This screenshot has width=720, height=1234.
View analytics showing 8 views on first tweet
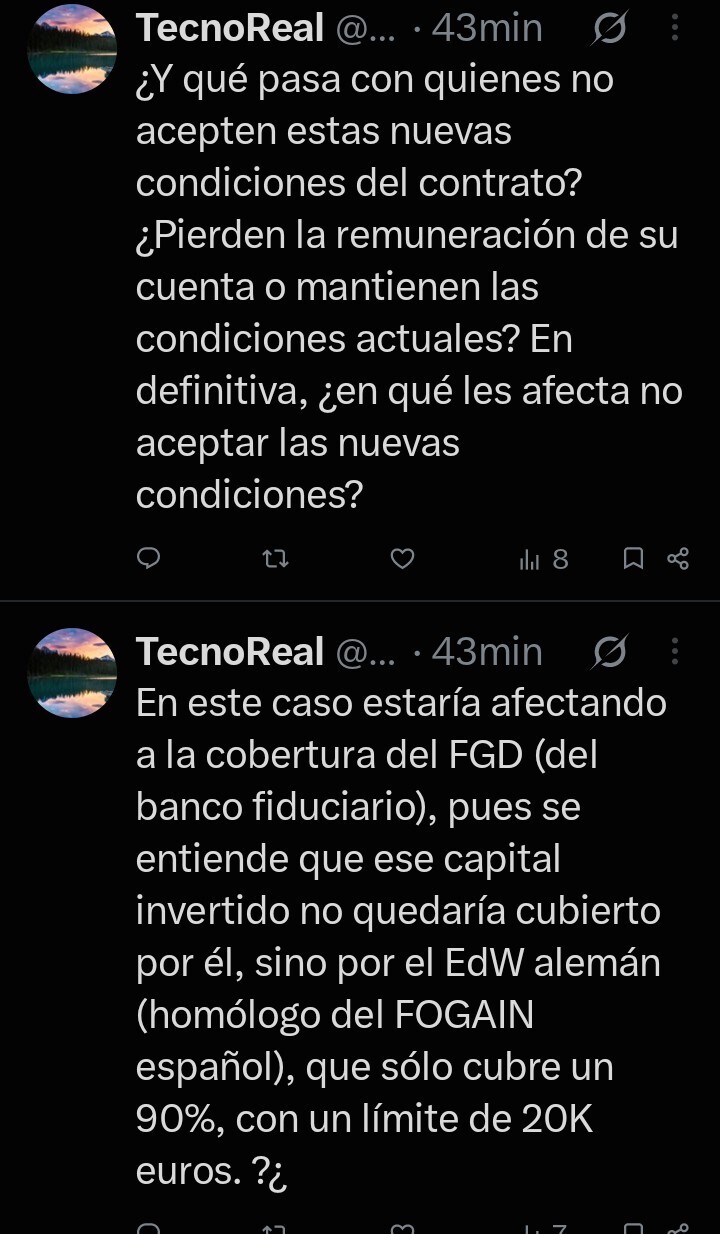(x=544, y=559)
